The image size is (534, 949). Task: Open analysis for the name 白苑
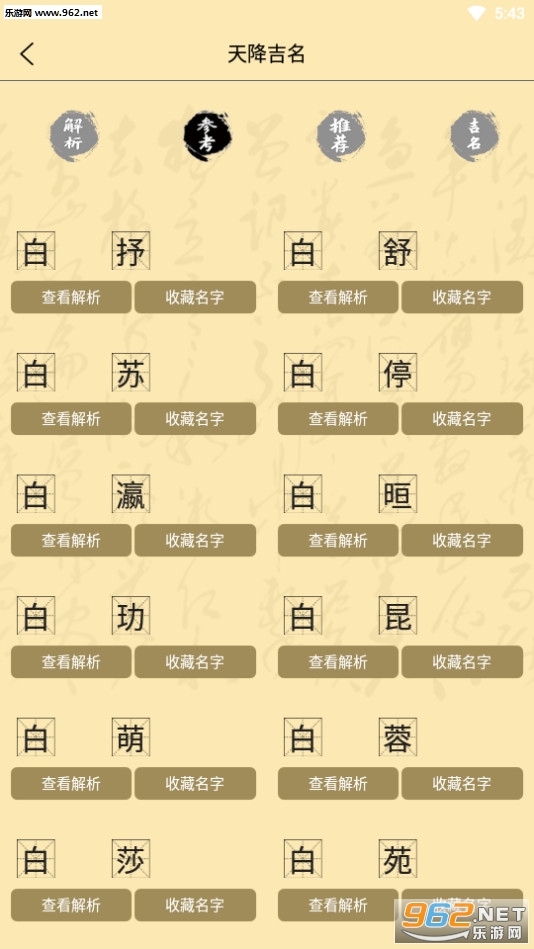[x=338, y=905]
